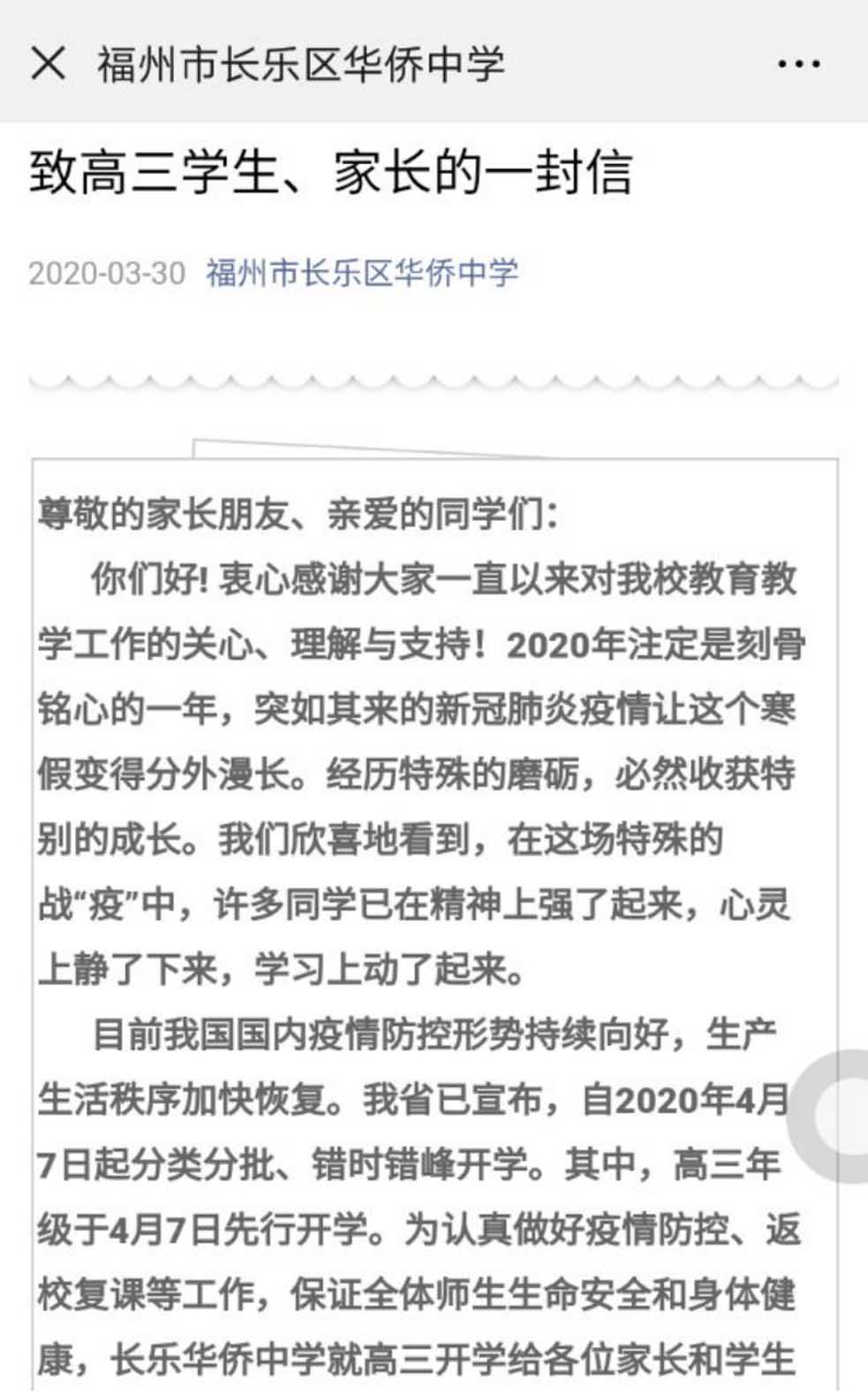Viewport: 868px width, 1392px height.
Task: Open the blue 福州市长乐区华侨中学 account link
Action: click(x=362, y=272)
